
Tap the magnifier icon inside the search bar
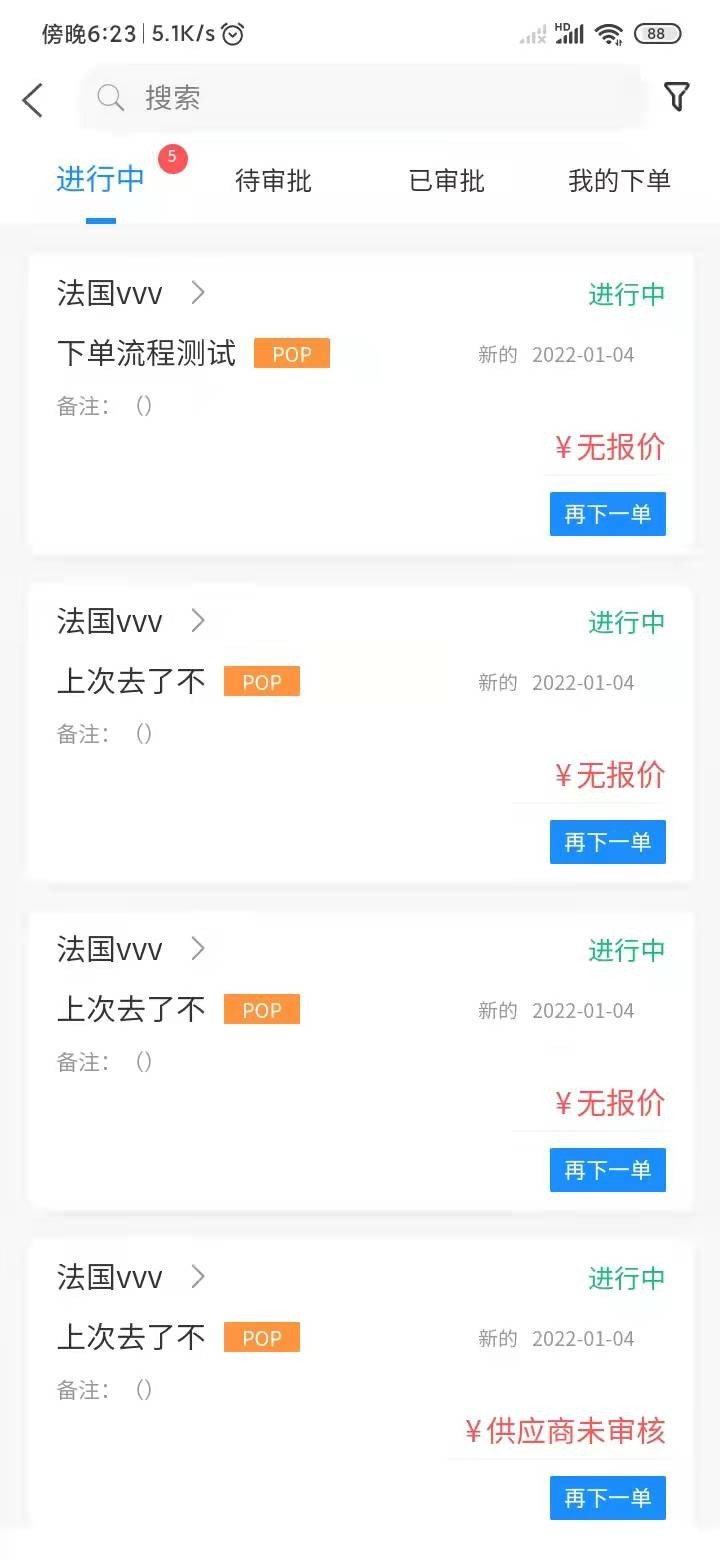tap(110, 97)
